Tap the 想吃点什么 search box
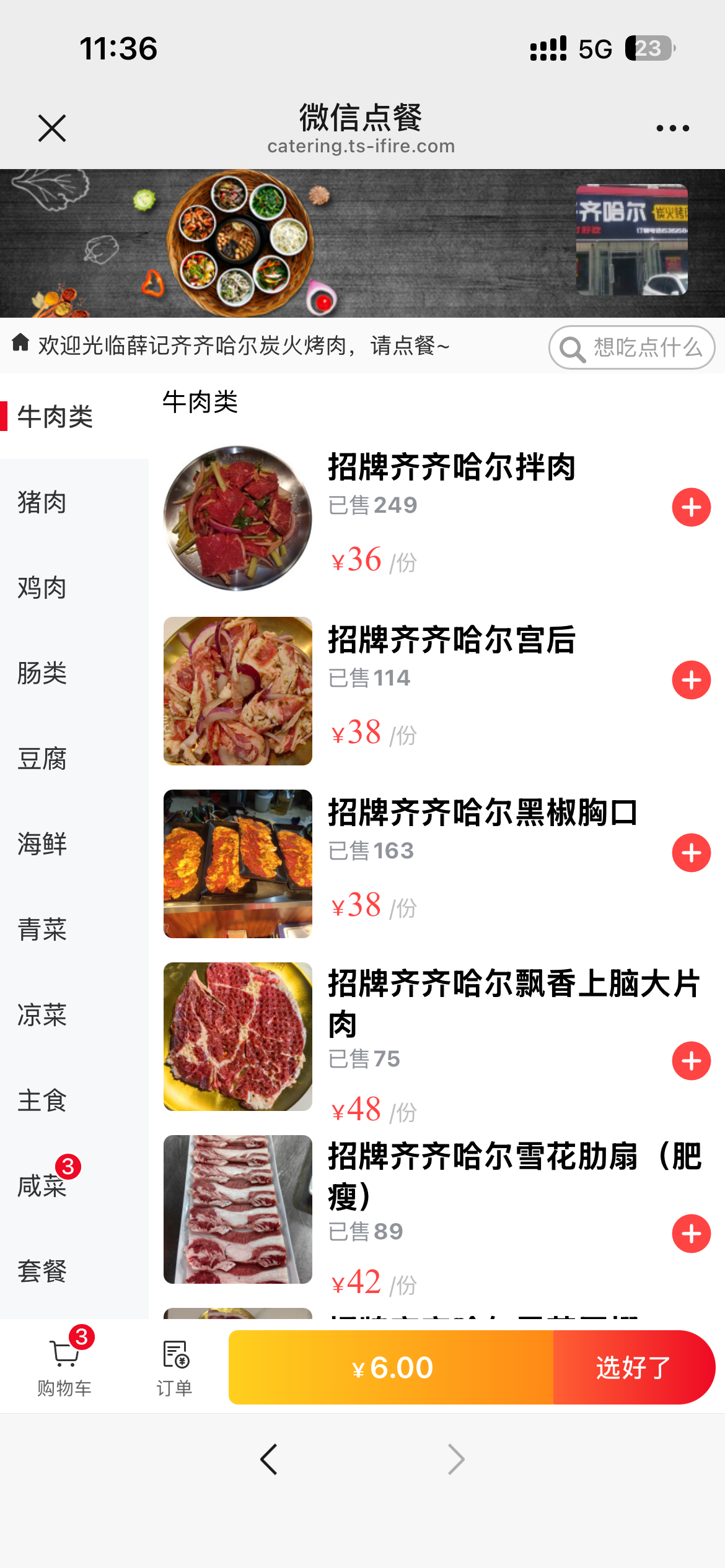This screenshot has height=1568, width=725. tap(632, 347)
